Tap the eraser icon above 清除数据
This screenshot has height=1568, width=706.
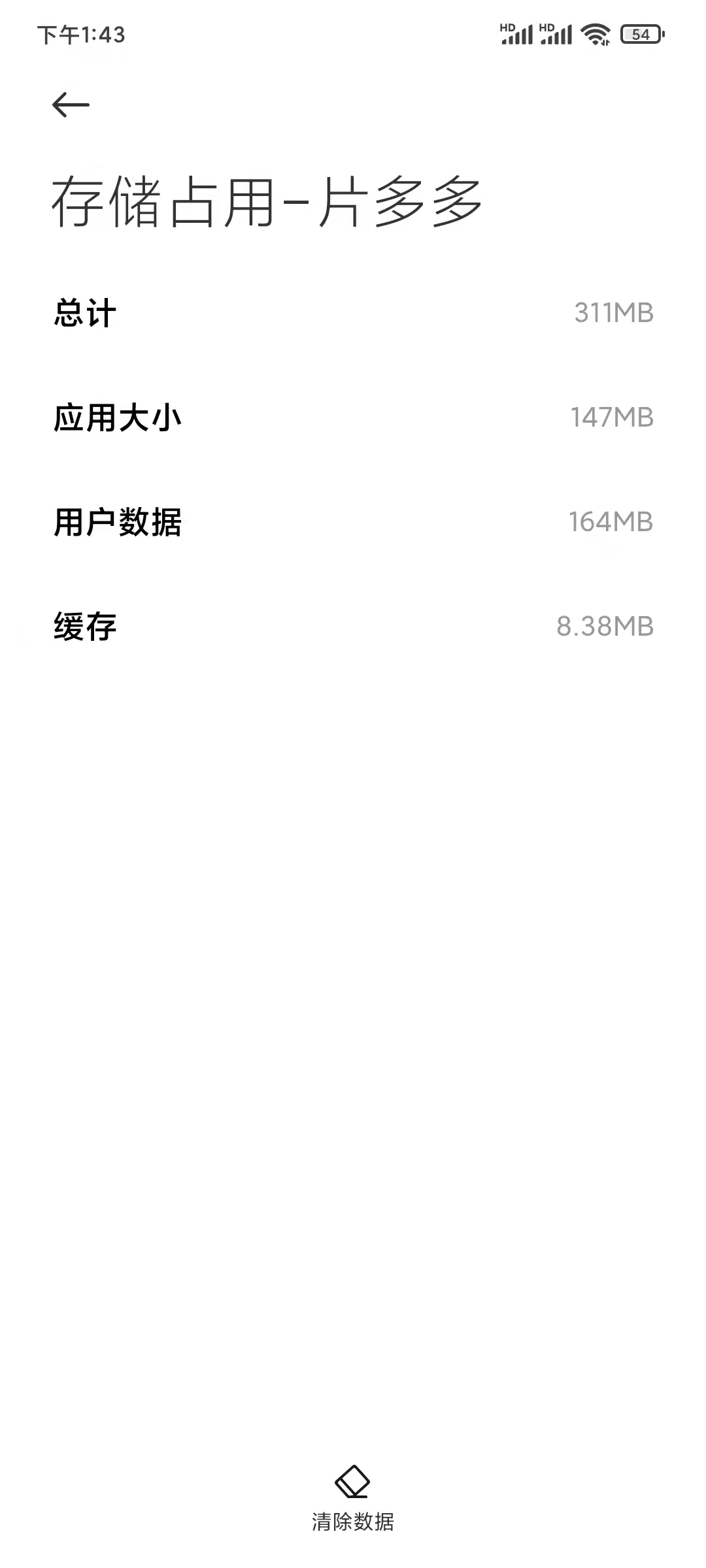353,1480
